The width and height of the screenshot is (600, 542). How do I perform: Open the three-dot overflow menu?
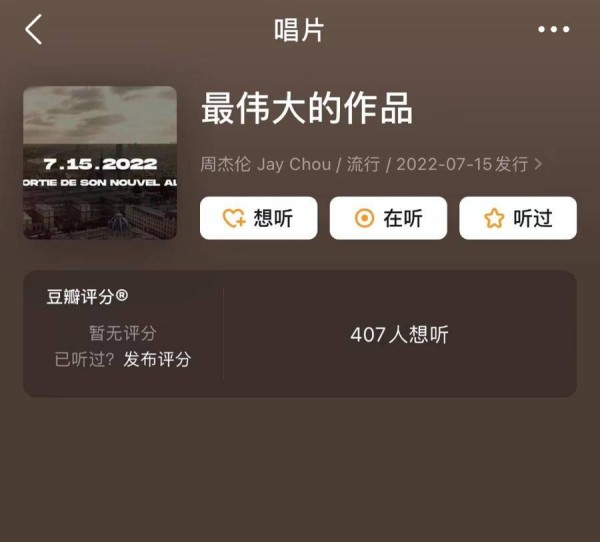pyautogui.click(x=553, y=30)
